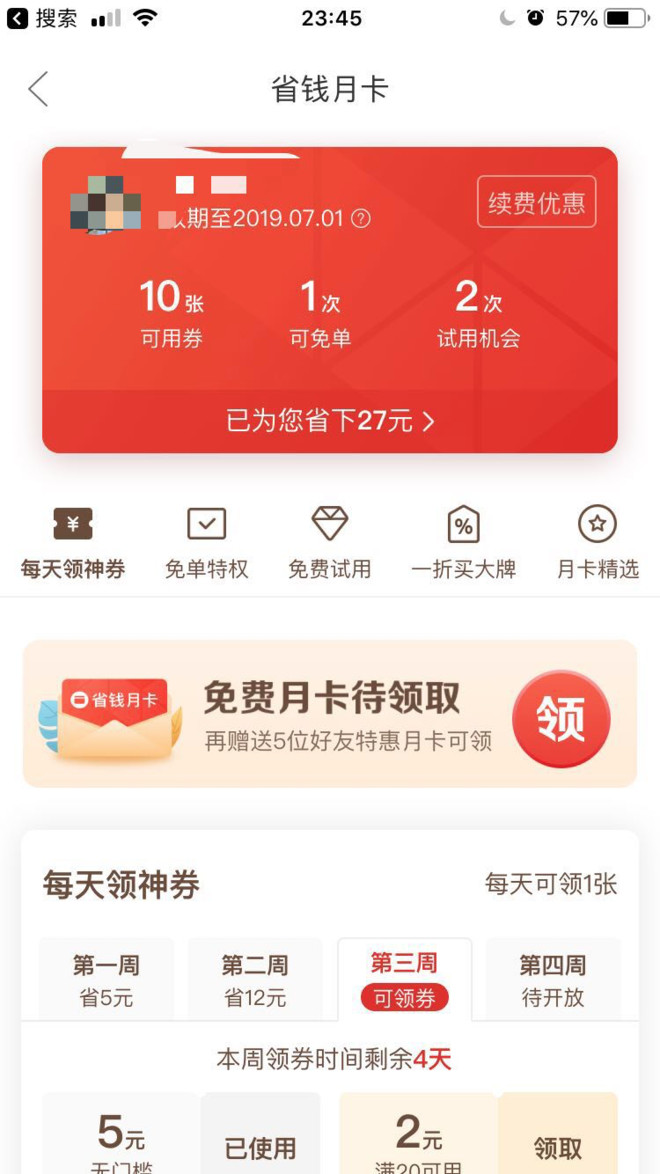View 第四周 待开放 week tab
Screen dimensions: 660x1174
click(x=552, y=980)
